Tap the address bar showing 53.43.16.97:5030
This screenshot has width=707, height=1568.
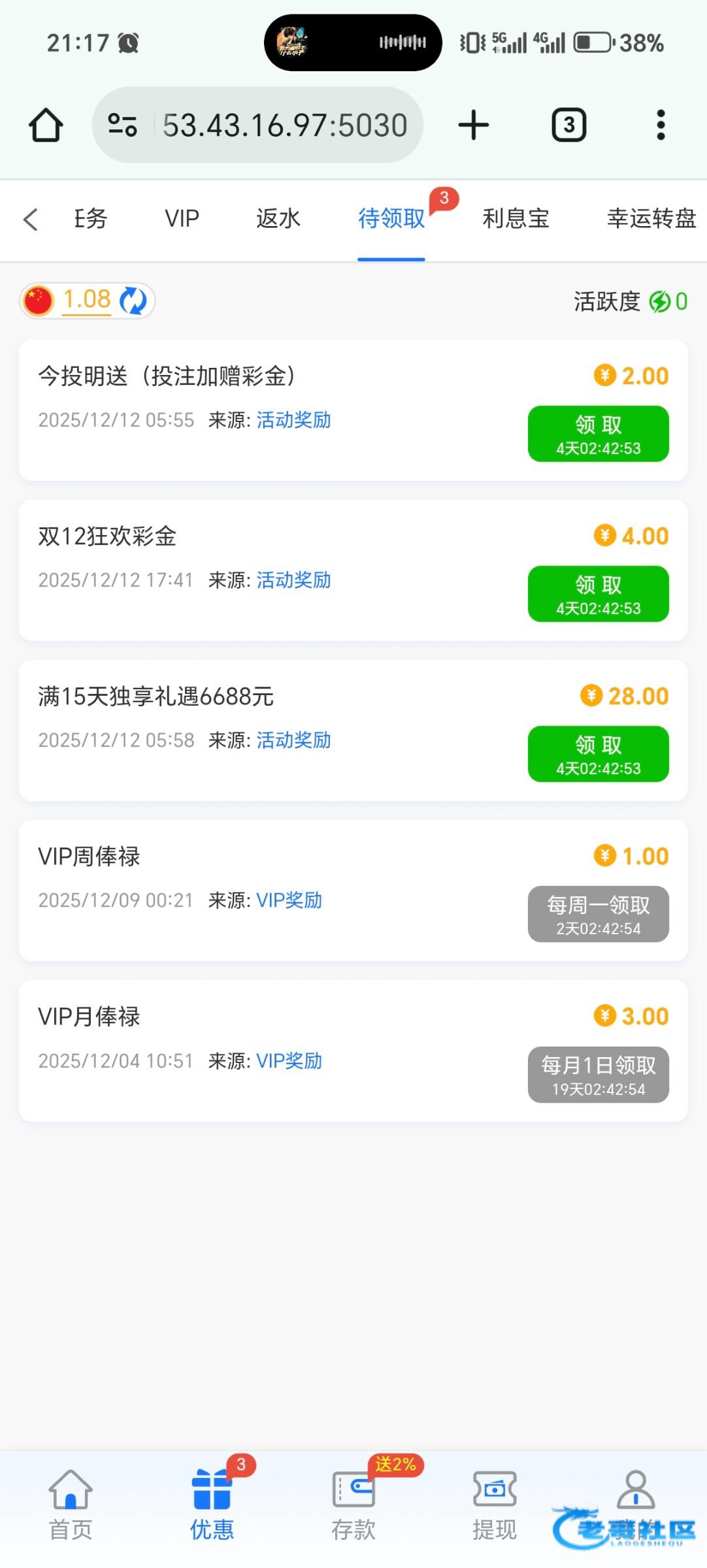coord(284,125)
